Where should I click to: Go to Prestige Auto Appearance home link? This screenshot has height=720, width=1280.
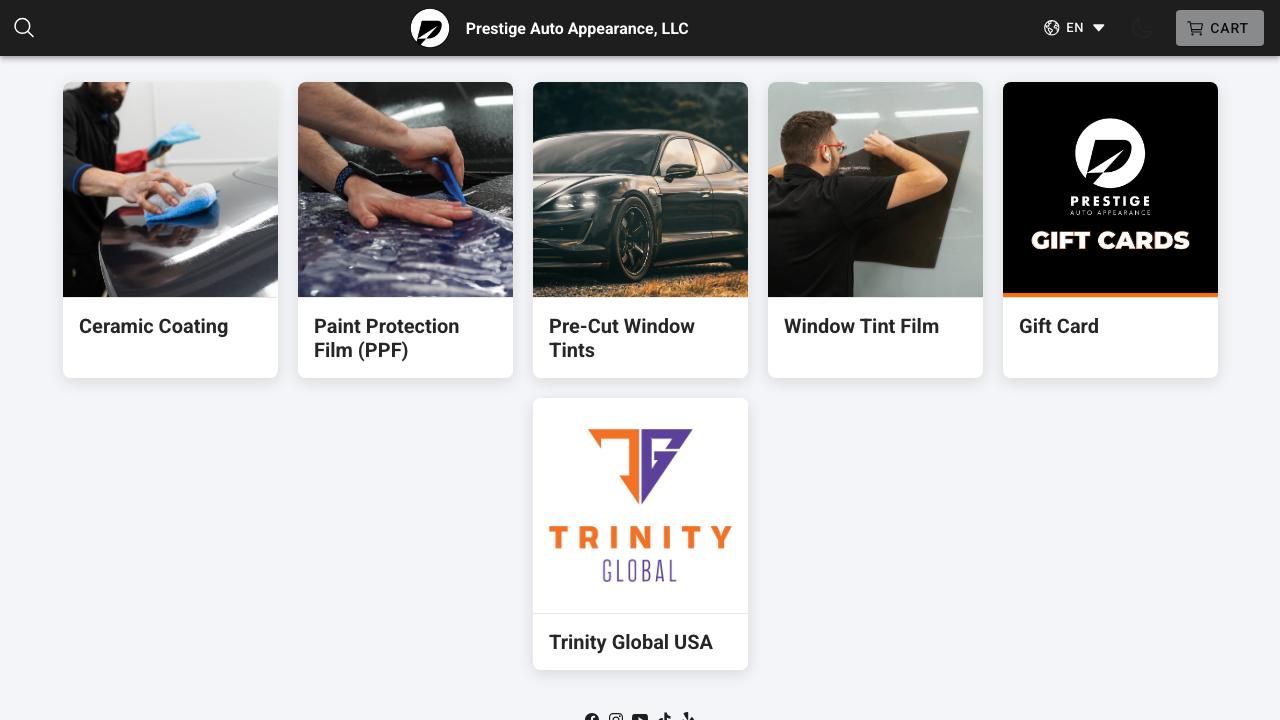coord(550,28)
